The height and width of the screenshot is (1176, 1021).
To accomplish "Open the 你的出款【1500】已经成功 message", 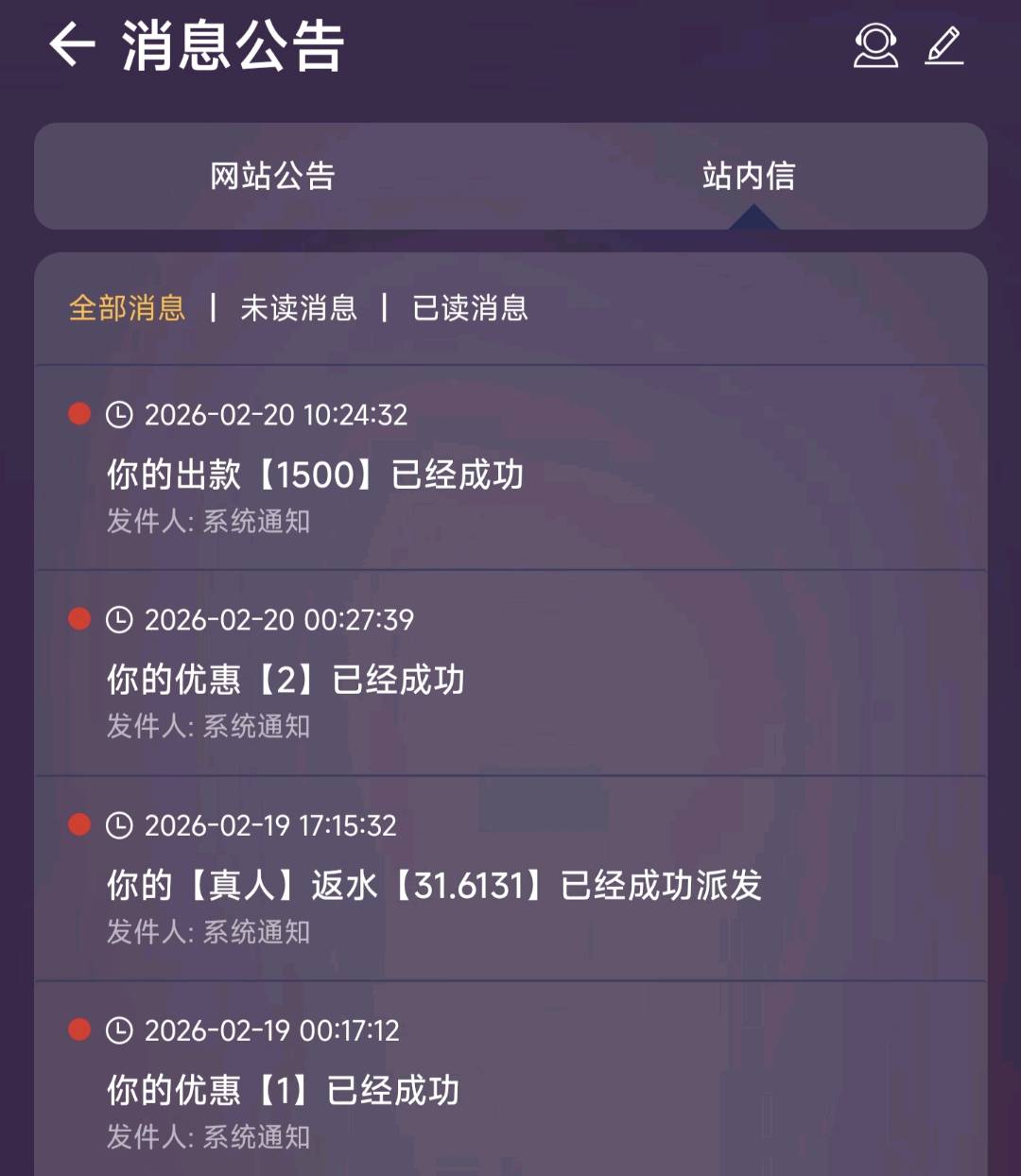I will (317, 475).
